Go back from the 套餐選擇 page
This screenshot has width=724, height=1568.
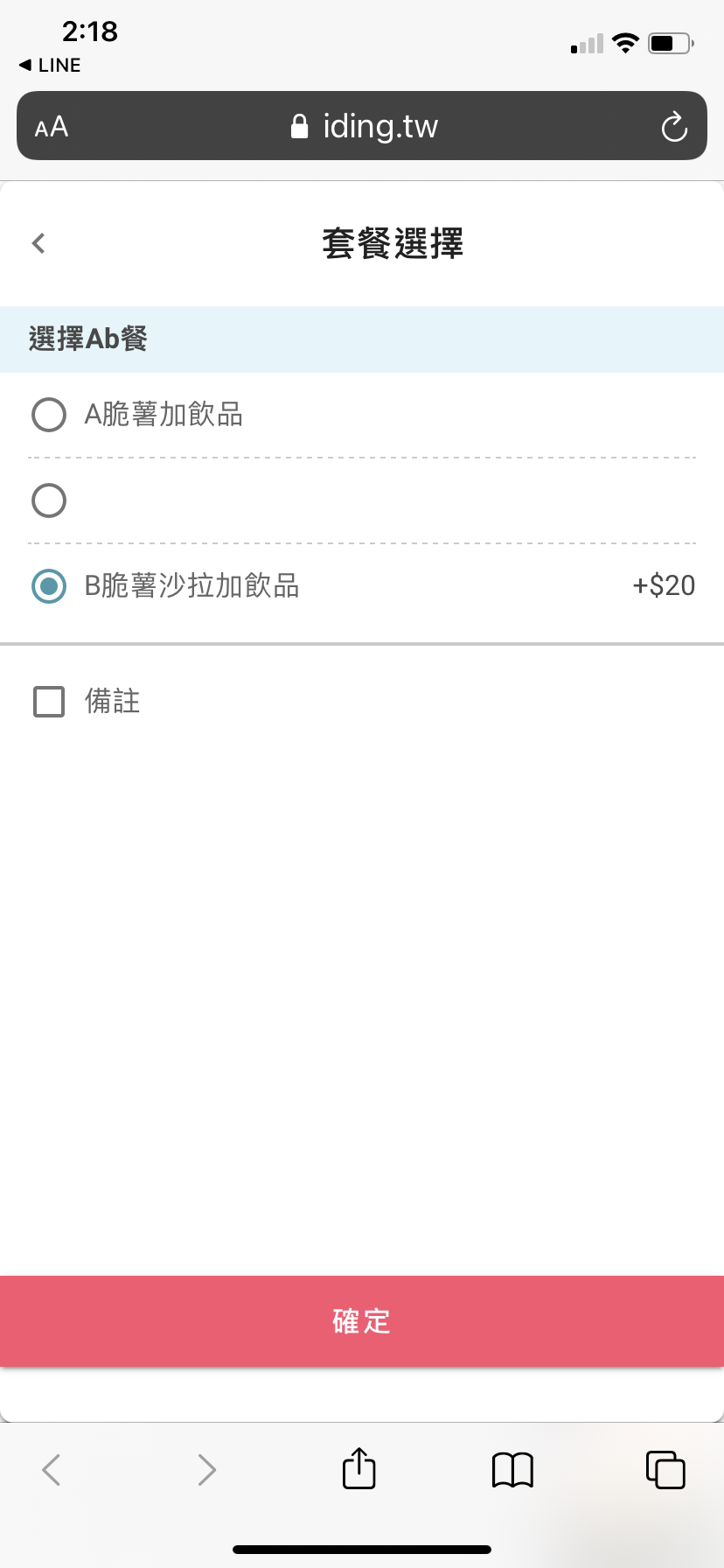[x=38, y=243]
